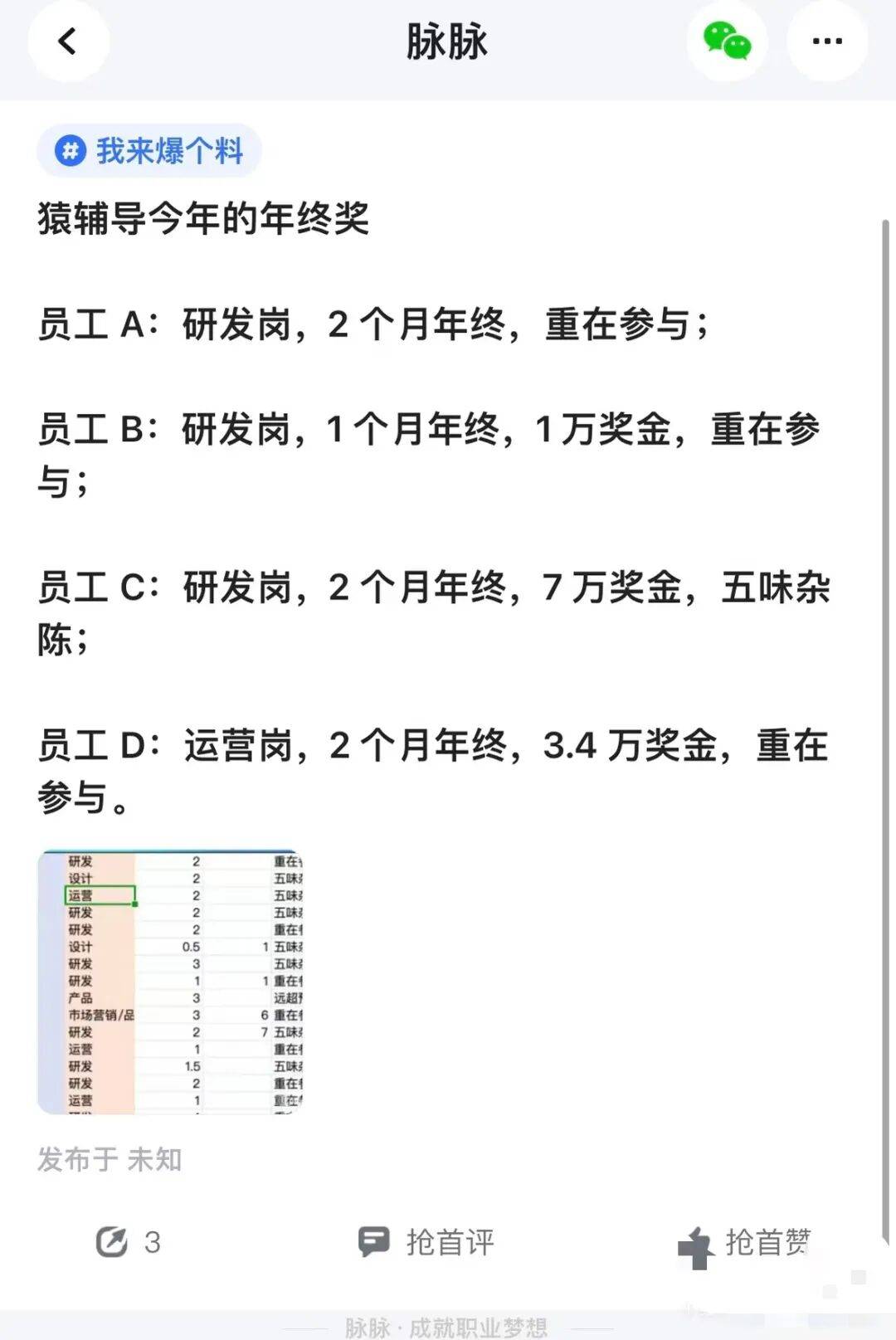The image size is (896, 1340).
Task: Tap the share icon with count 3
Action: point(127,1242)
